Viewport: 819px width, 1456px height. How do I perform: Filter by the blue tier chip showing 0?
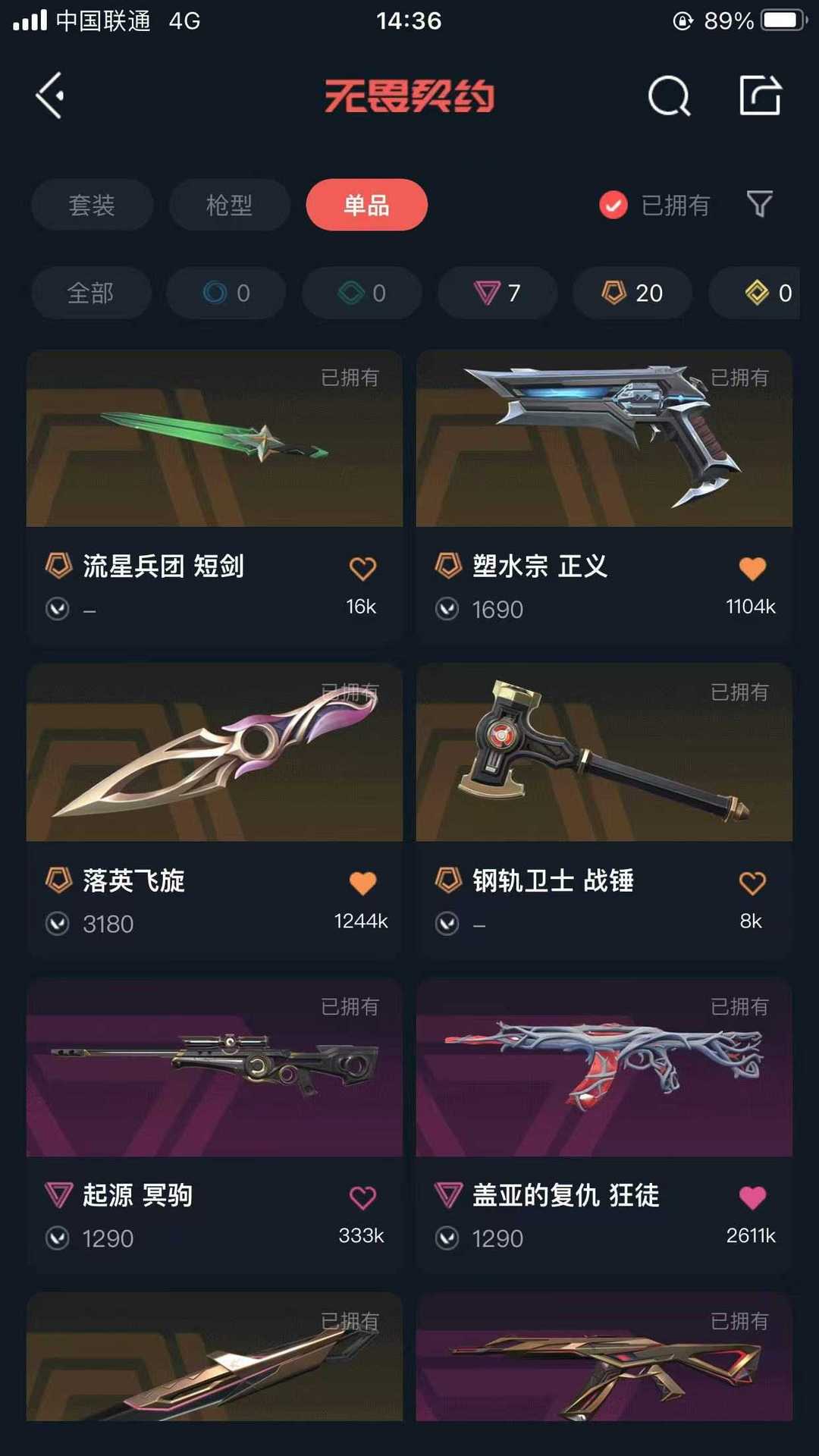click(x=226, y=293)
